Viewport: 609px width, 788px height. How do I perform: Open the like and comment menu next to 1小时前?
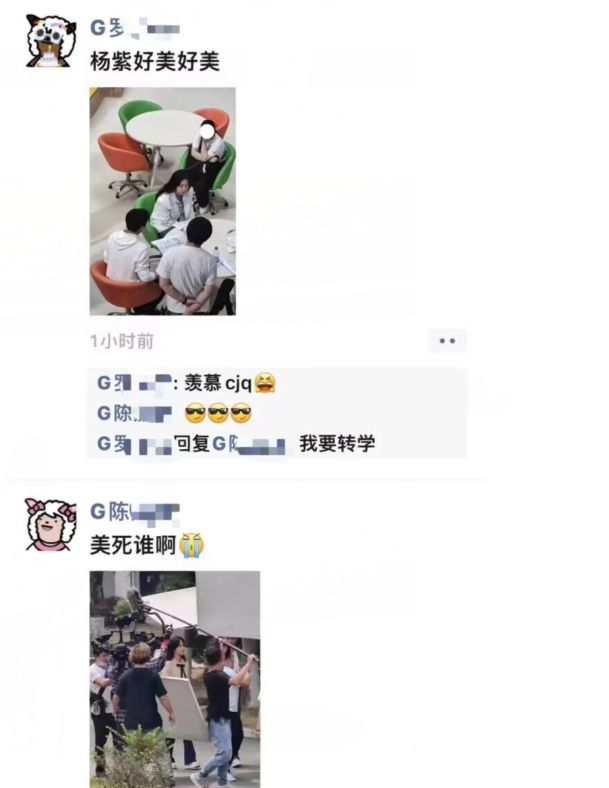click(x=447, y=341)
